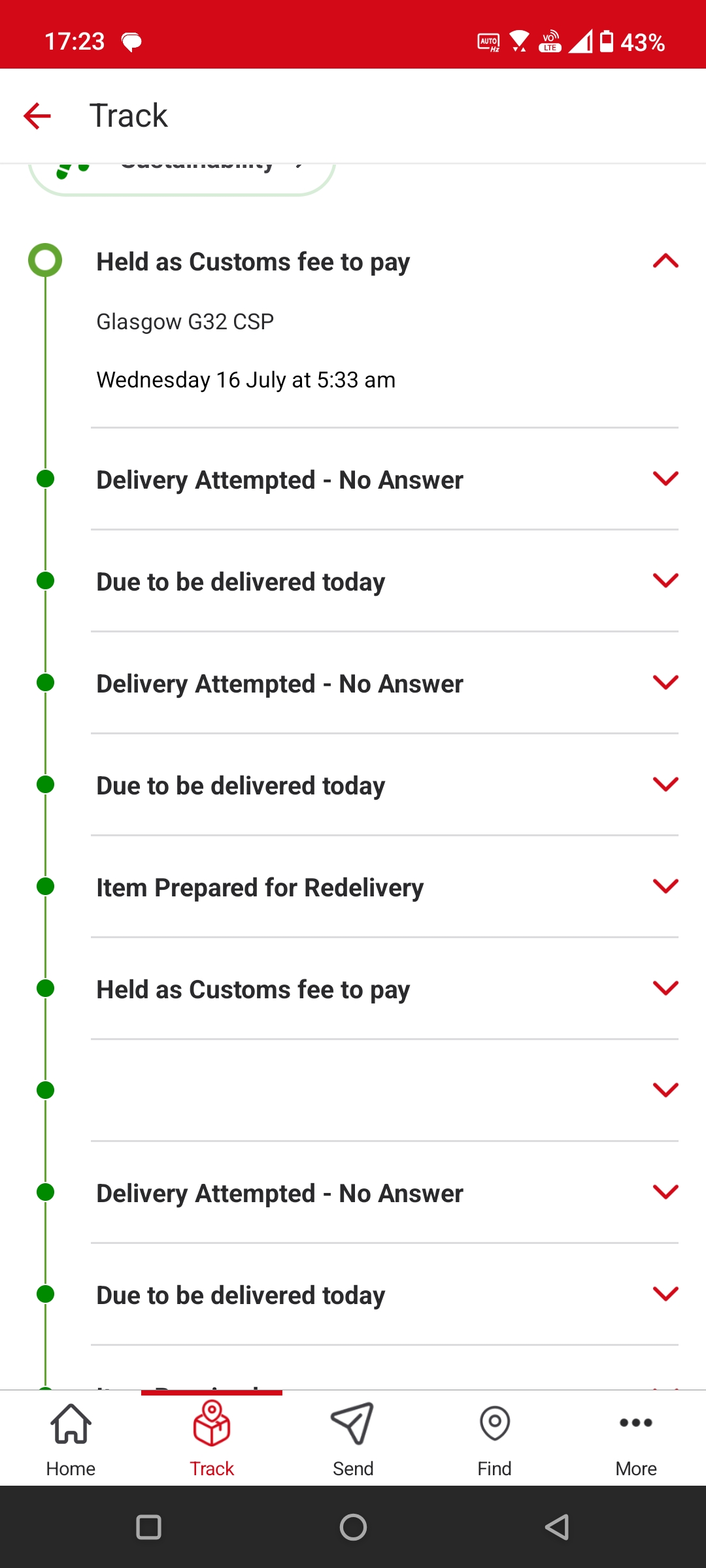Expand the collapsed Held as Customs fee entry
The width and height of the screenshot is (706, 1568).
click(384, 989)
